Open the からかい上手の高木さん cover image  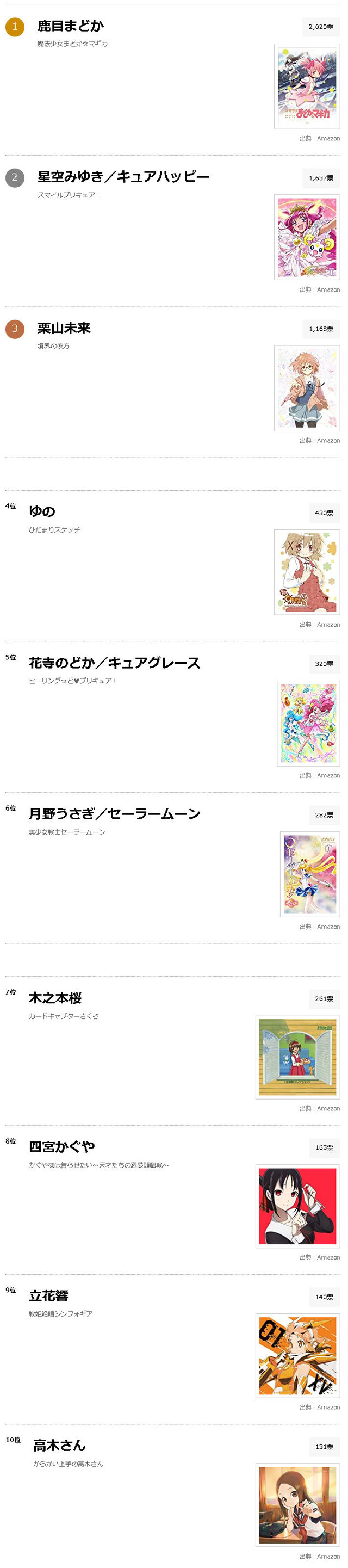[x=297, y=1505]
